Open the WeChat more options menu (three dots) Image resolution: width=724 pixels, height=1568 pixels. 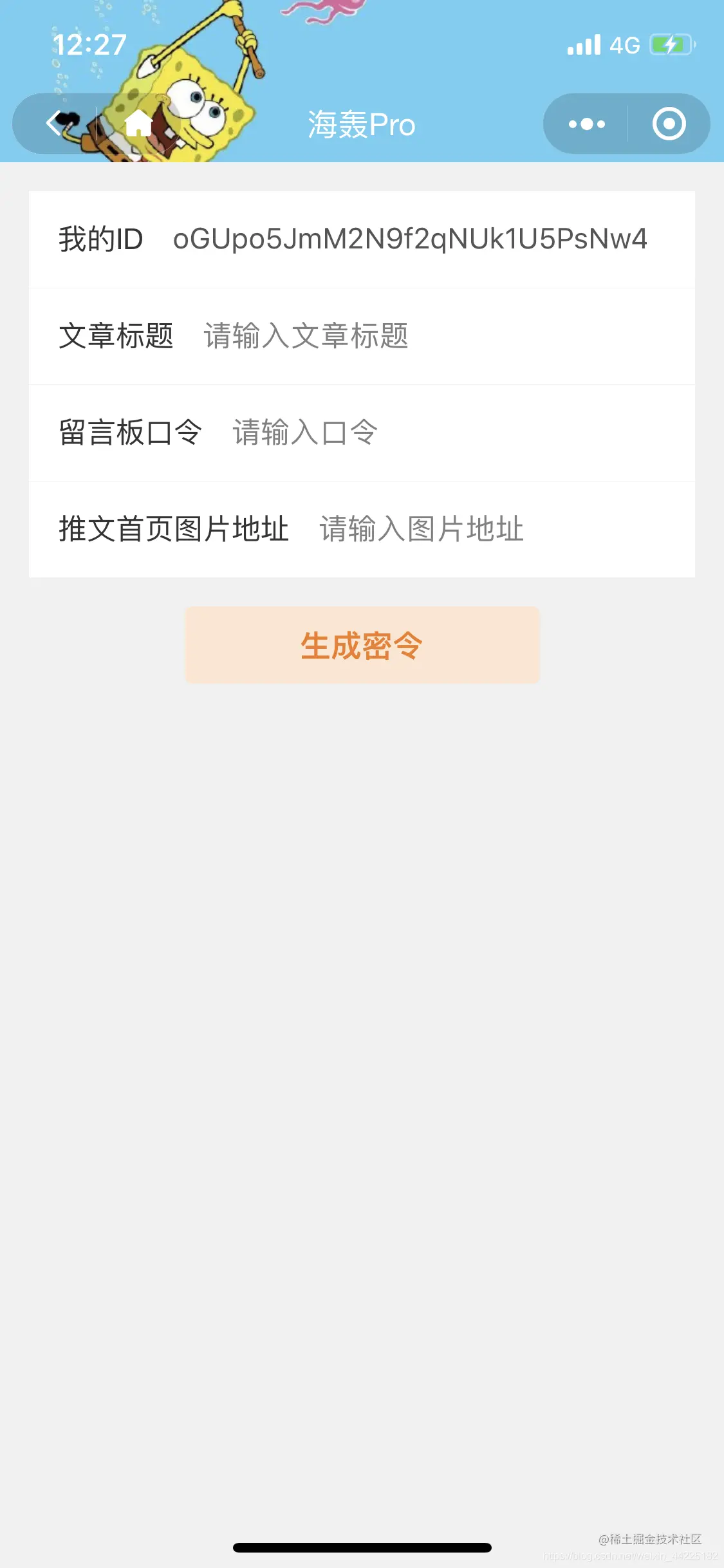tap(586, 124)
